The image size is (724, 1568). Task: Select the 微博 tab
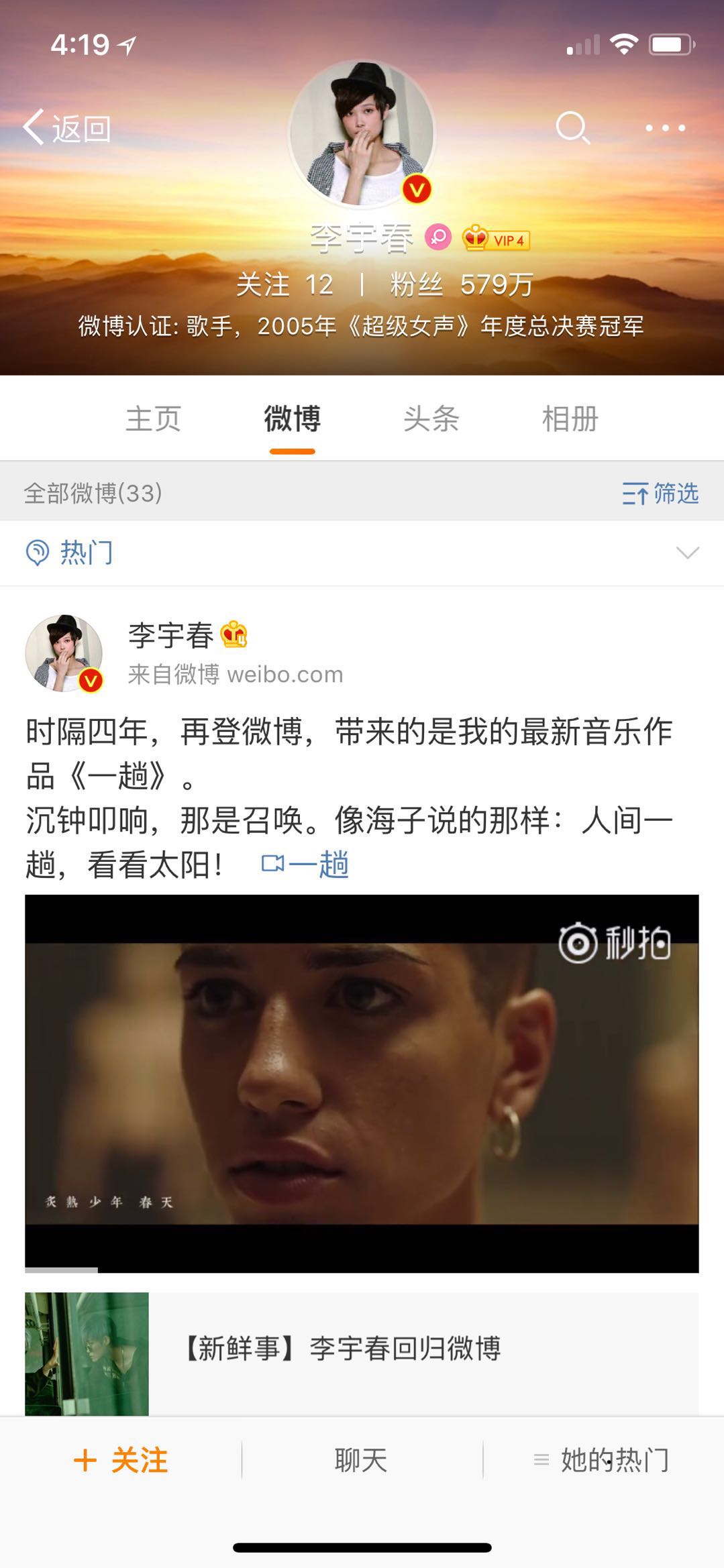coord(292,419)
